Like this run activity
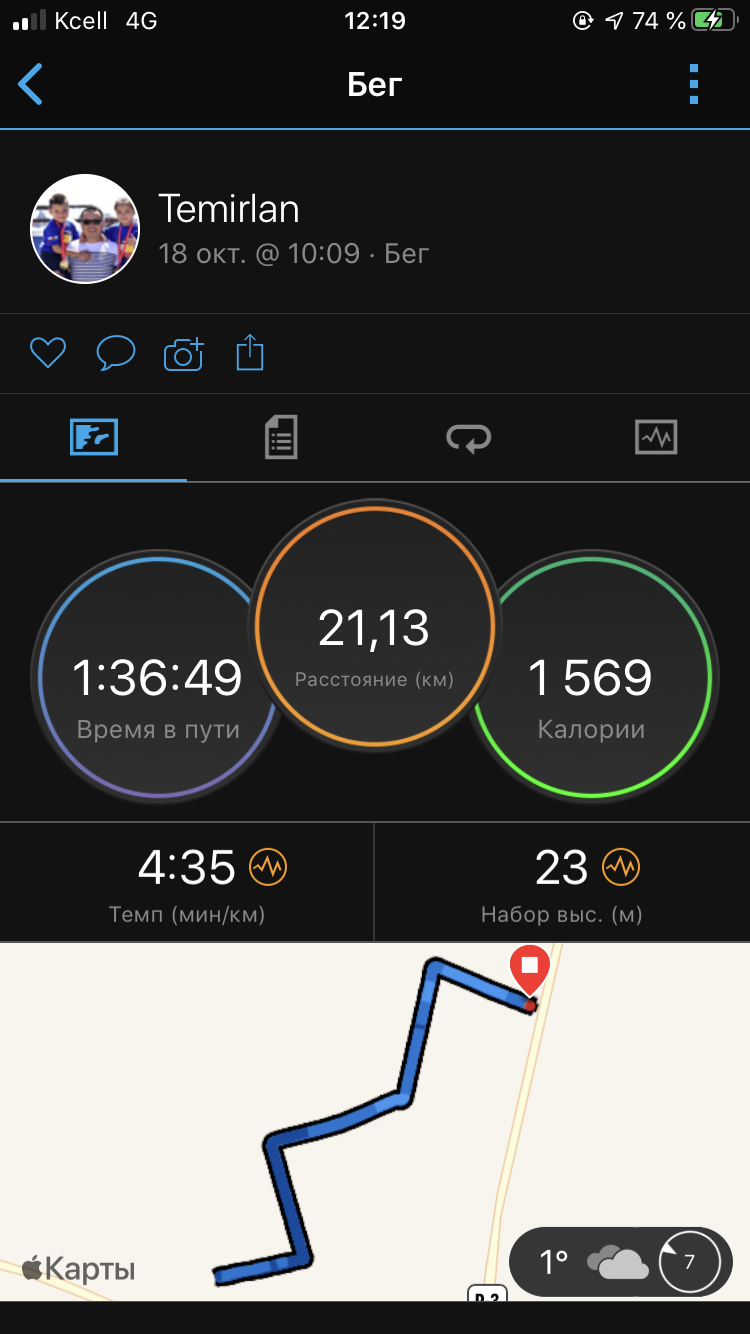This screenshot has height=1334, width=750. click(47, 352)
